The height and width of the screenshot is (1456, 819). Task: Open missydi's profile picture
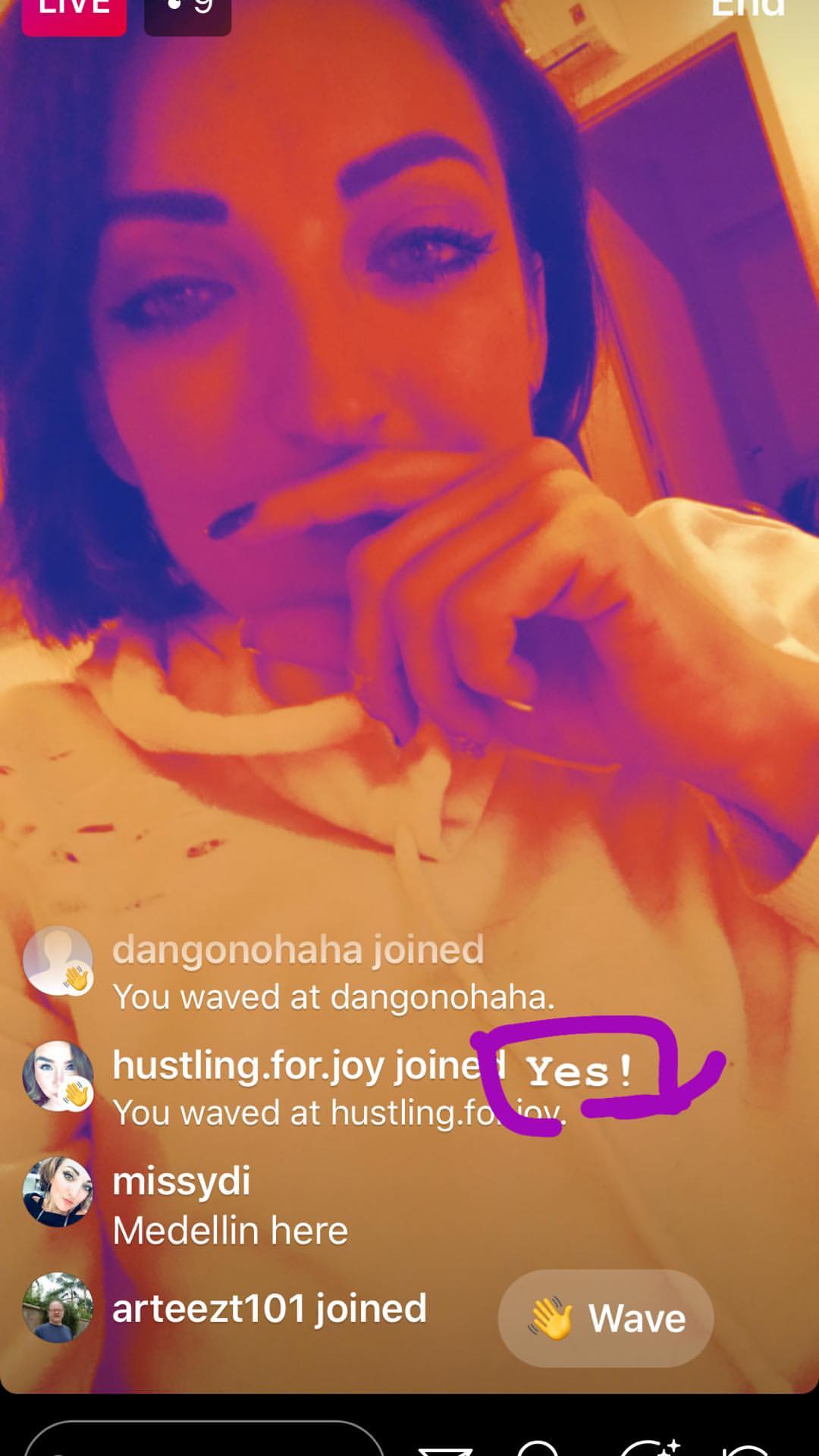point(58,1191)
